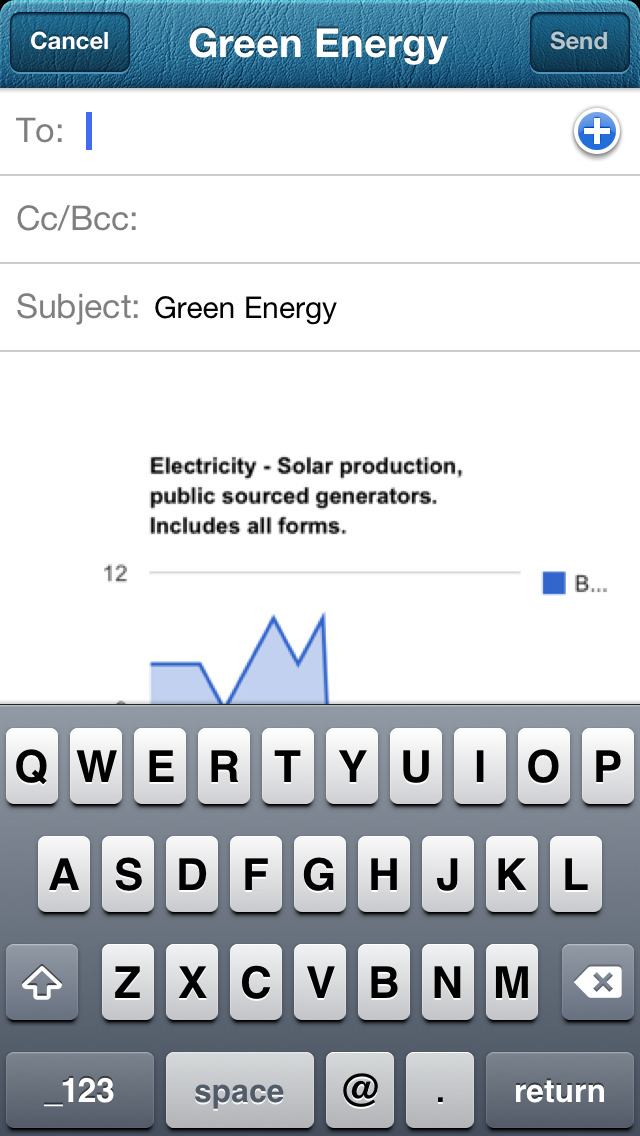This screenshot has width=640, height=1136.
Task: Send the email
Action: [578, 42]
